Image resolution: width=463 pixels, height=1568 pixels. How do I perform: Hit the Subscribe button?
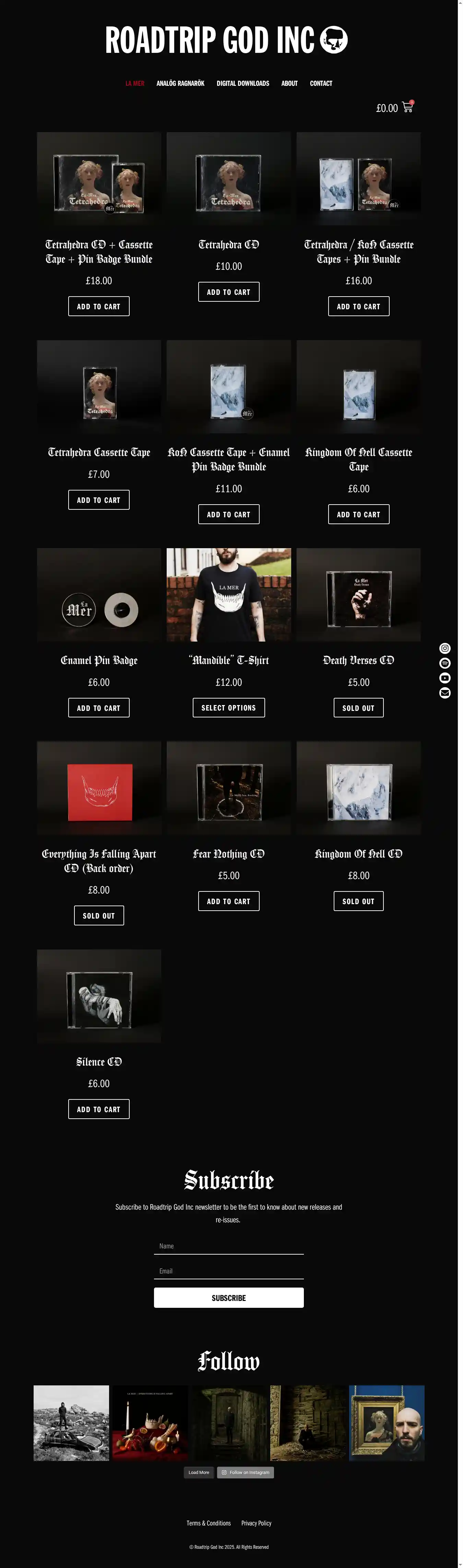(228, 1298)
